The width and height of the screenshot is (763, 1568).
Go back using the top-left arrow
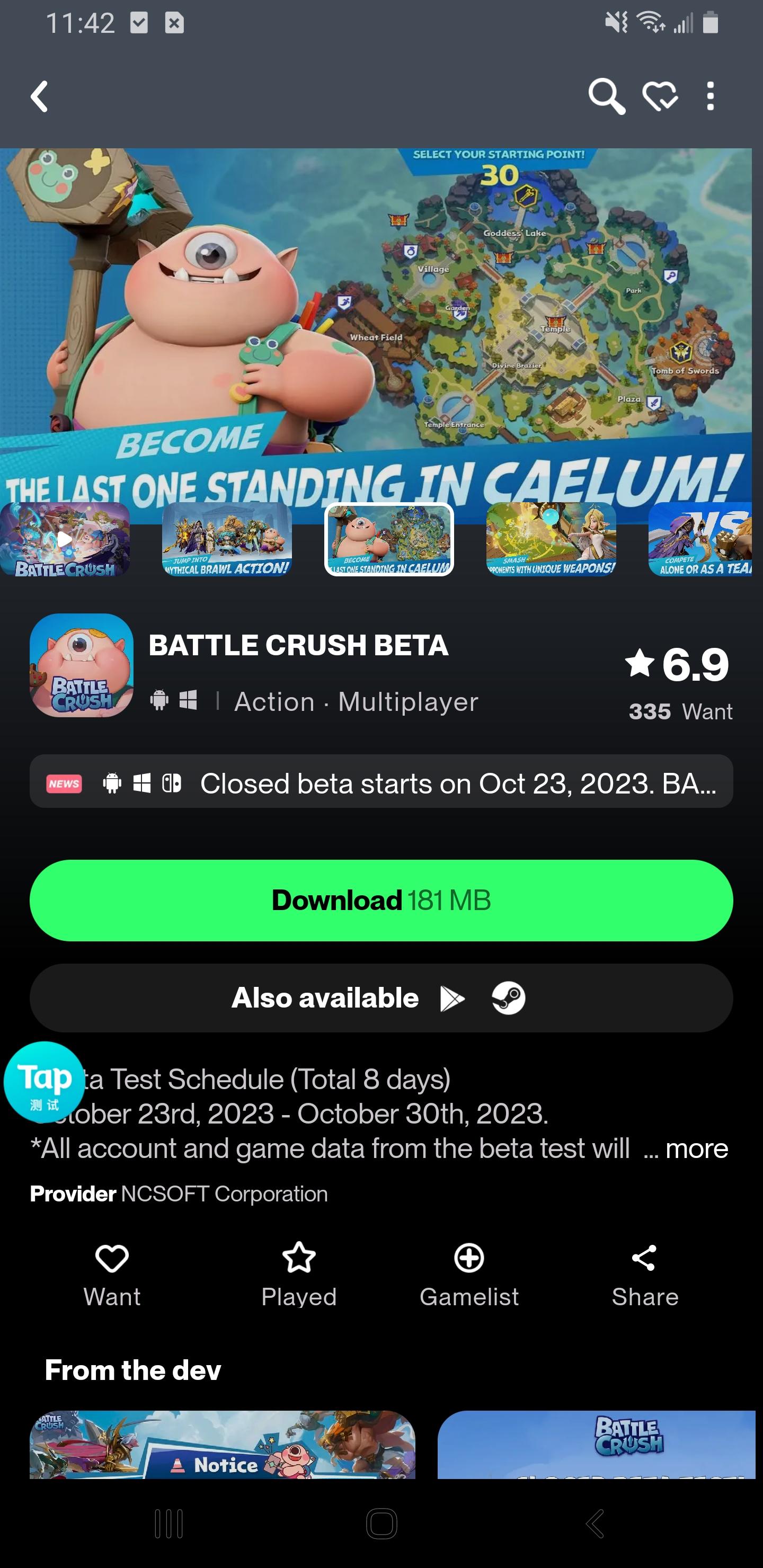[40, 97]
